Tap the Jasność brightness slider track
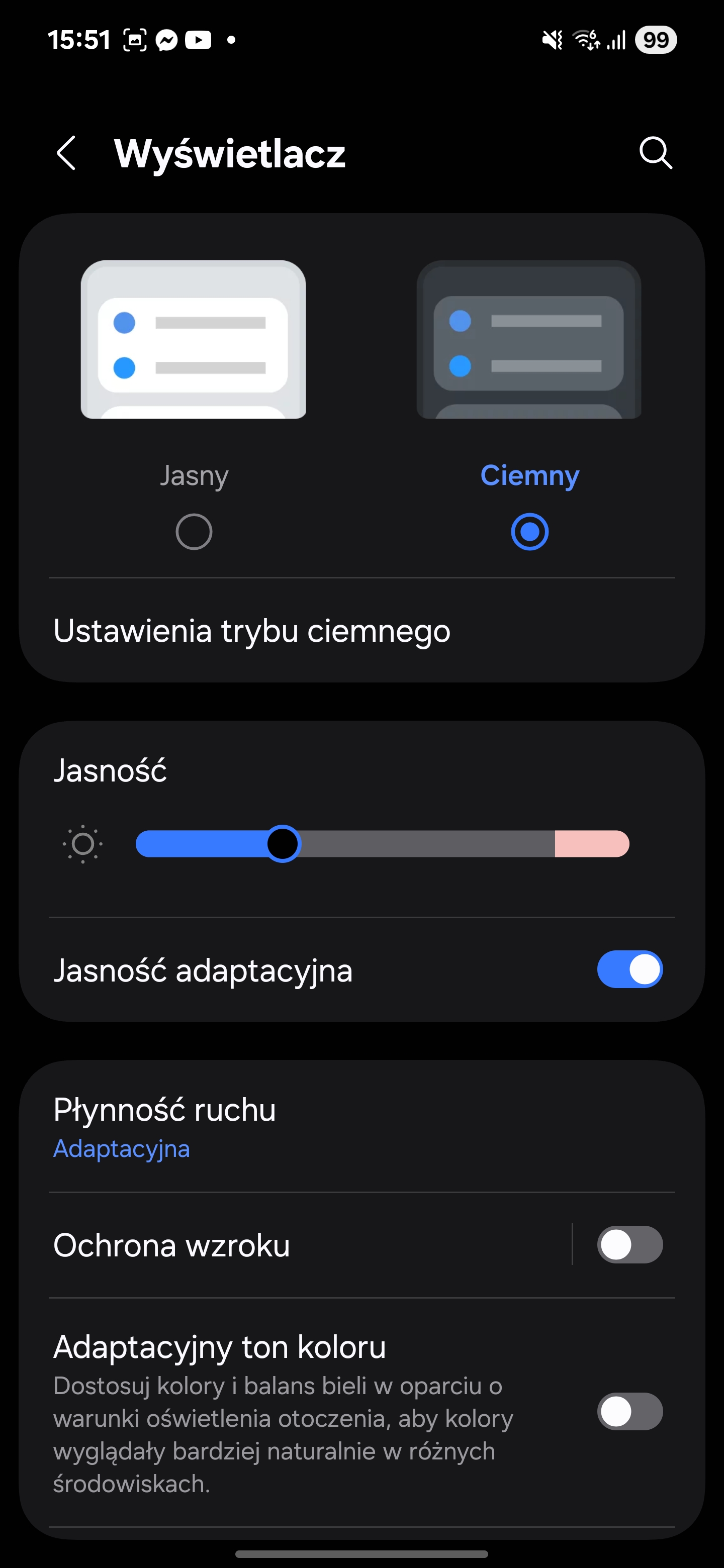Viewport: 724px width, 1568px height. [383, 844]
